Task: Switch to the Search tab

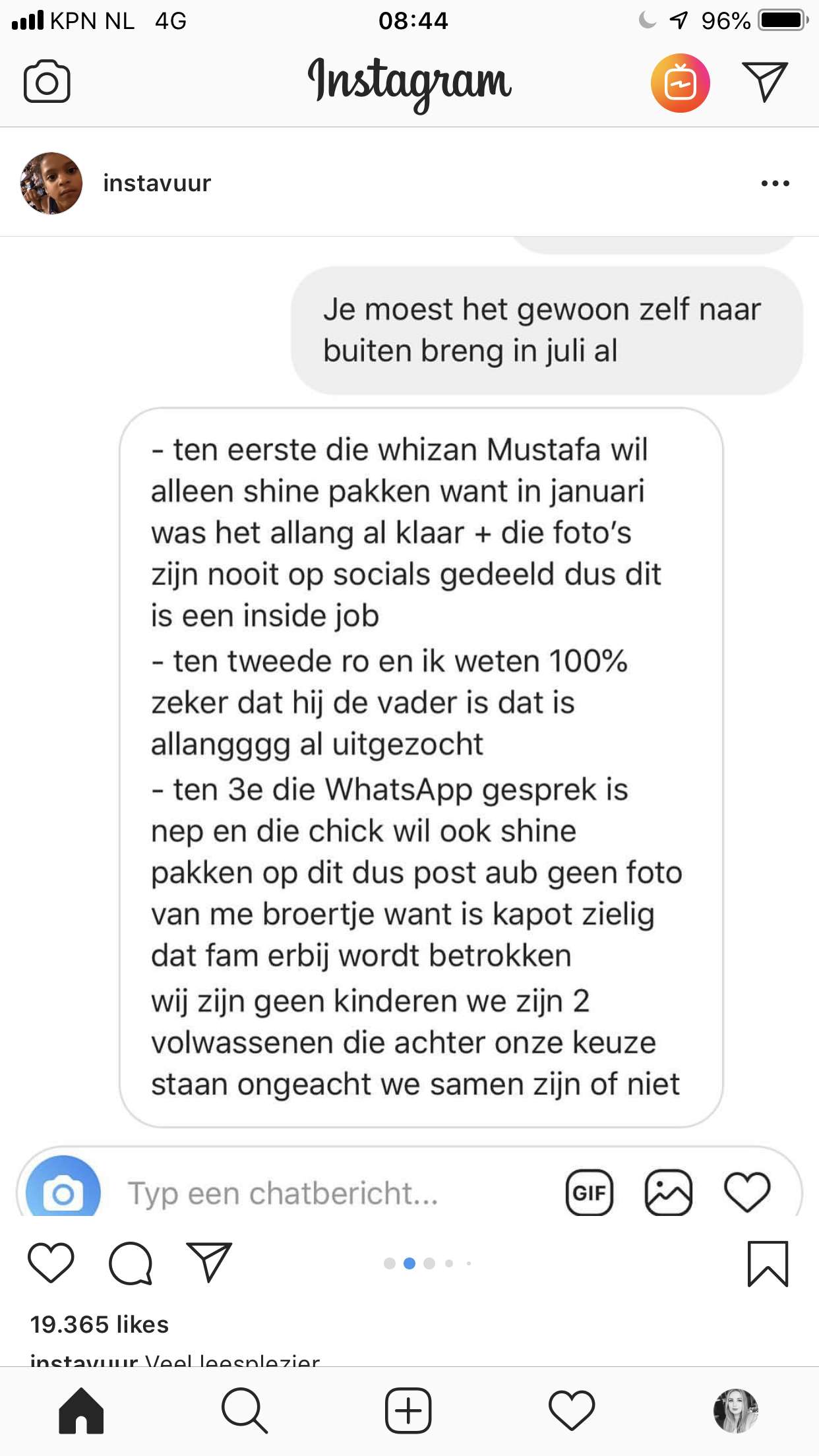Action: 245,1411
